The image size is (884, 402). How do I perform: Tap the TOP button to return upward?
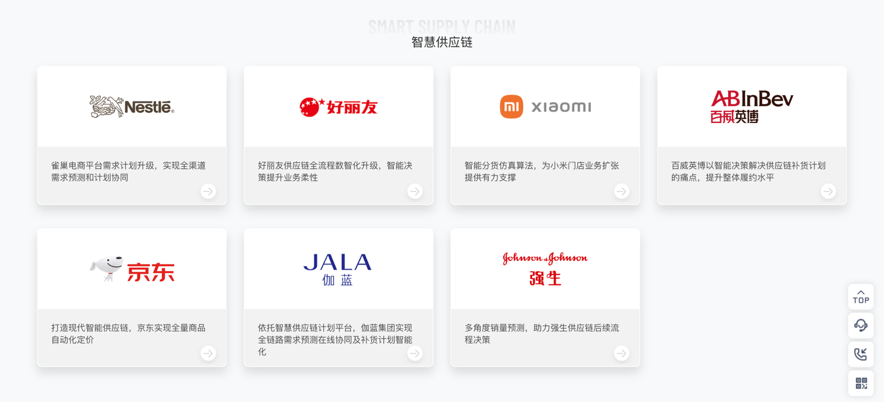coord(861,297)
